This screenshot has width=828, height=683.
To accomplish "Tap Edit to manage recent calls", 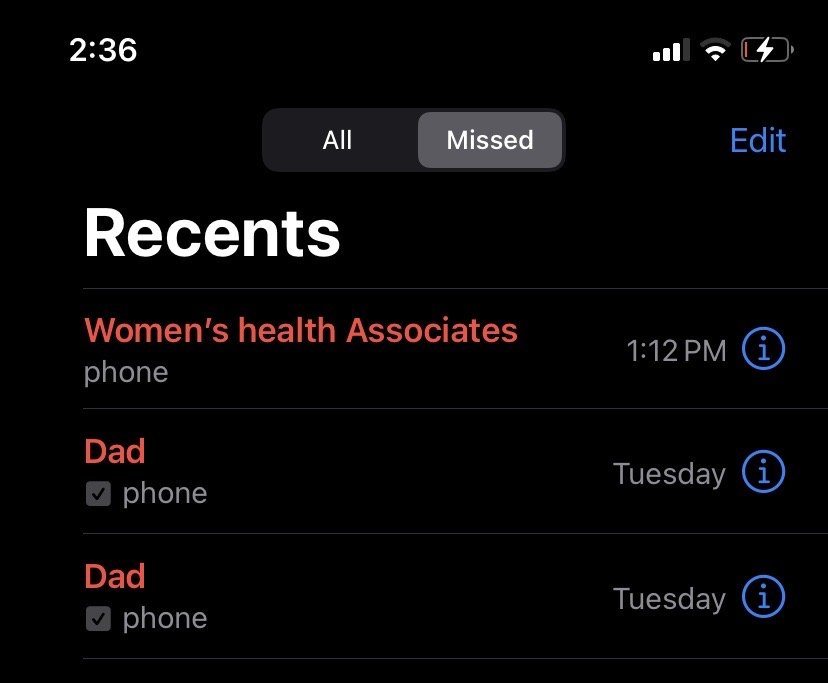I will 758,140.
